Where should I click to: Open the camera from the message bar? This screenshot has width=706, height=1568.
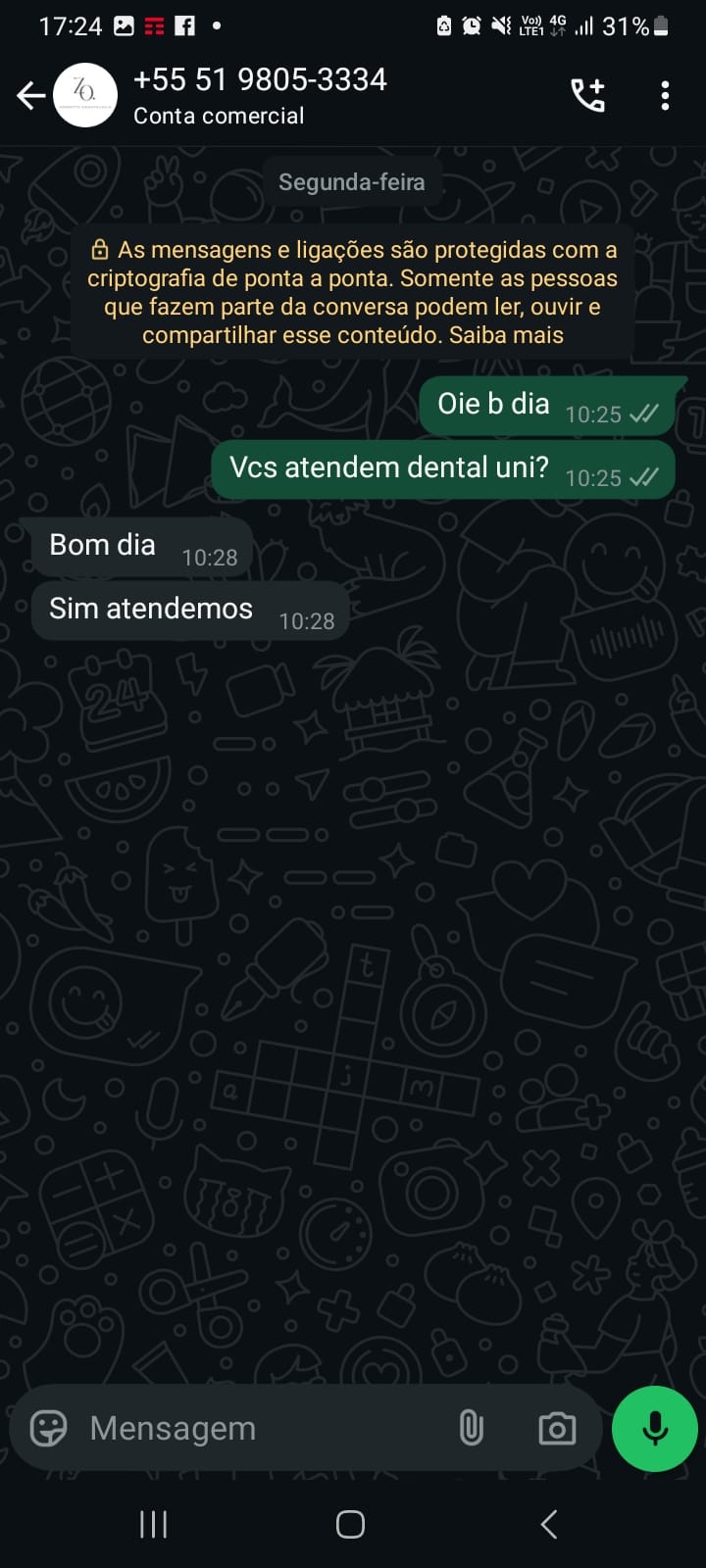pos(557,1428)
